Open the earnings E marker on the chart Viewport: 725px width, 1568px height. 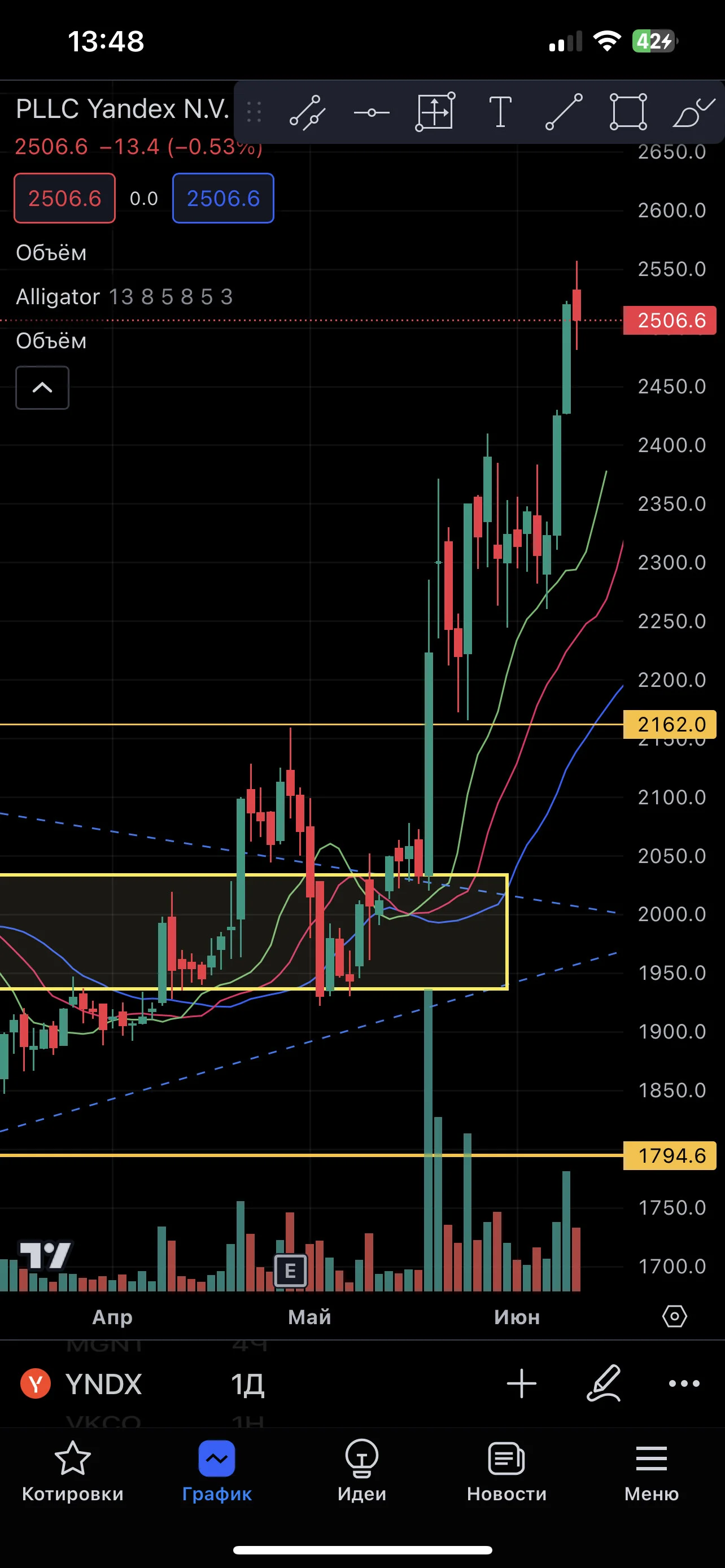tap(290, 1271)
